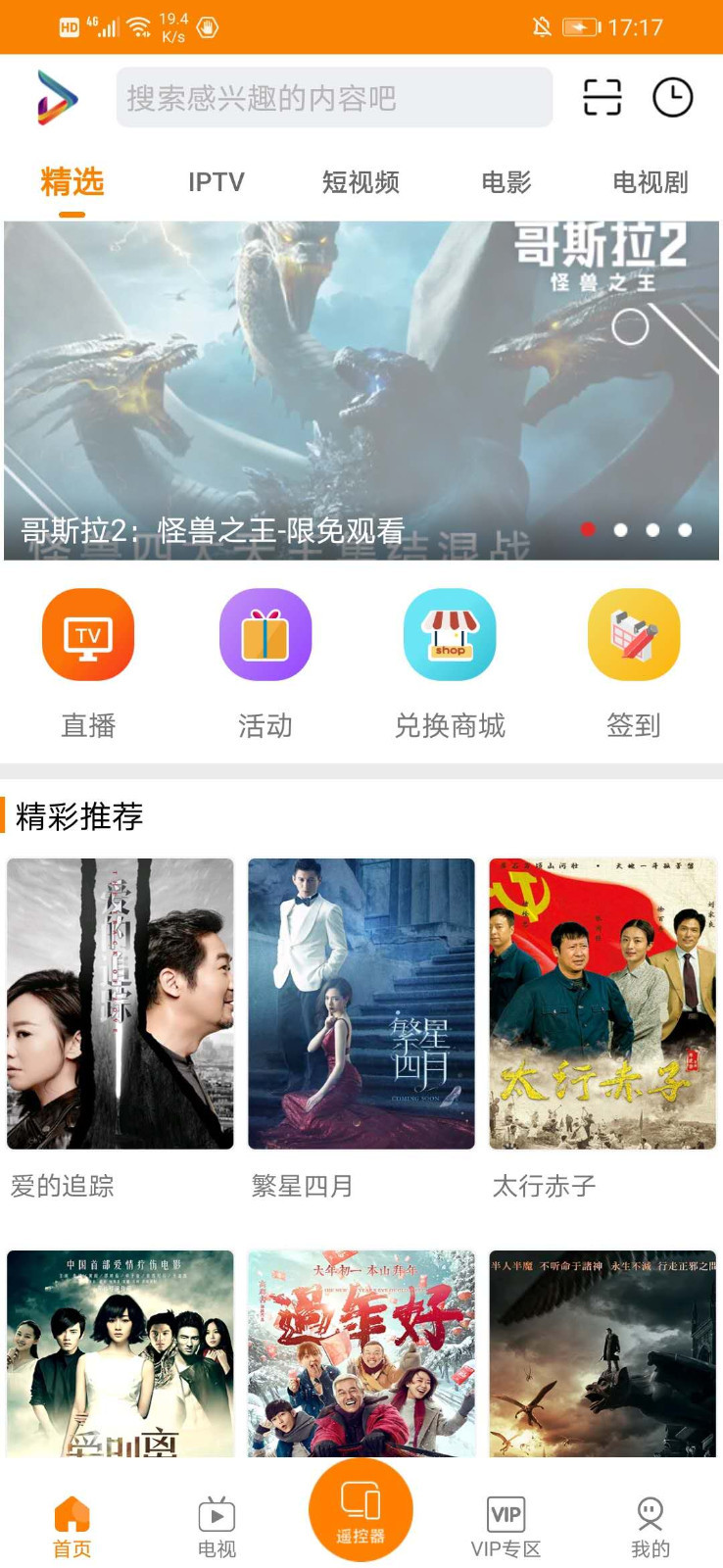Open the QR code scanner icon
The height and width of the screenshot is (1568, 723).
point(601,98)
